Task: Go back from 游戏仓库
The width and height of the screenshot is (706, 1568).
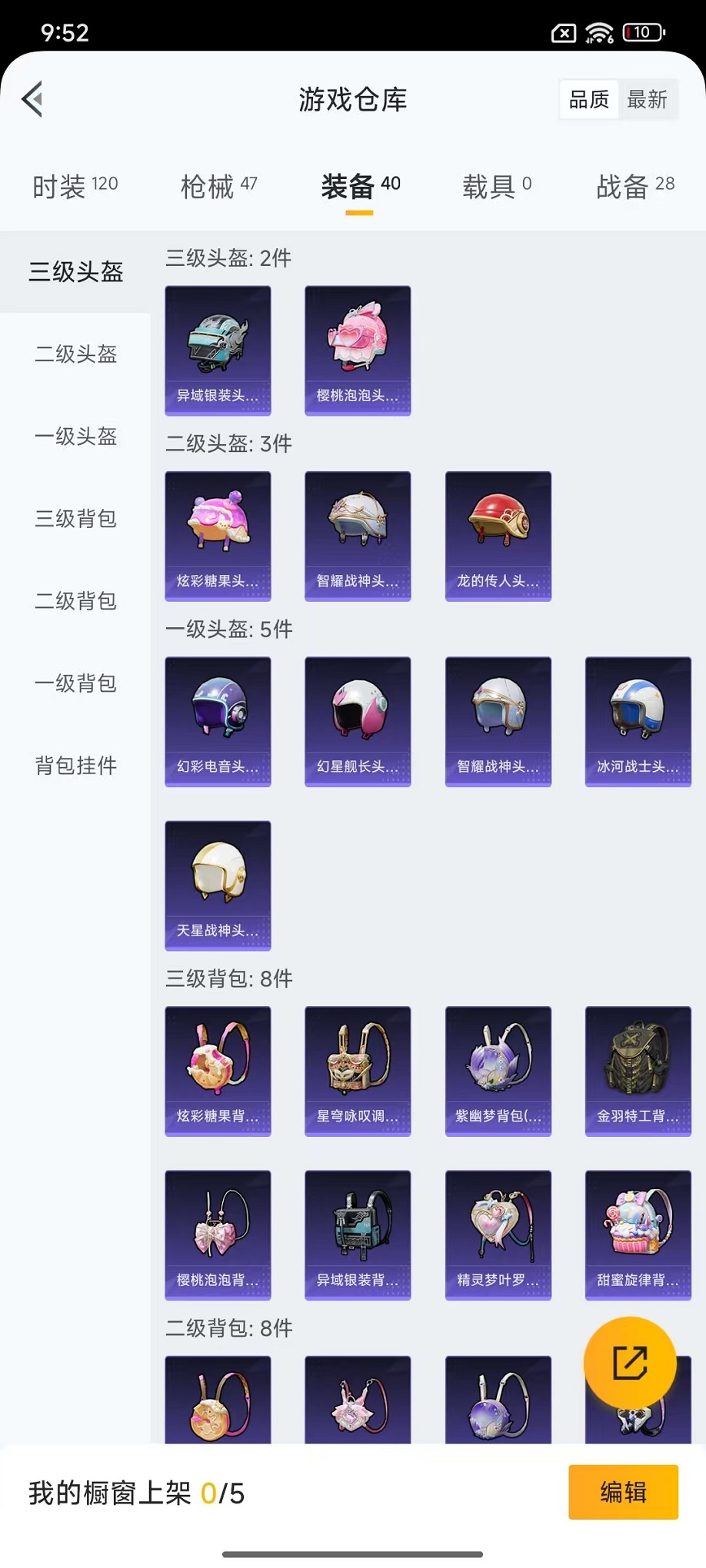Action: pyautogui.click(x=32, y=99)
